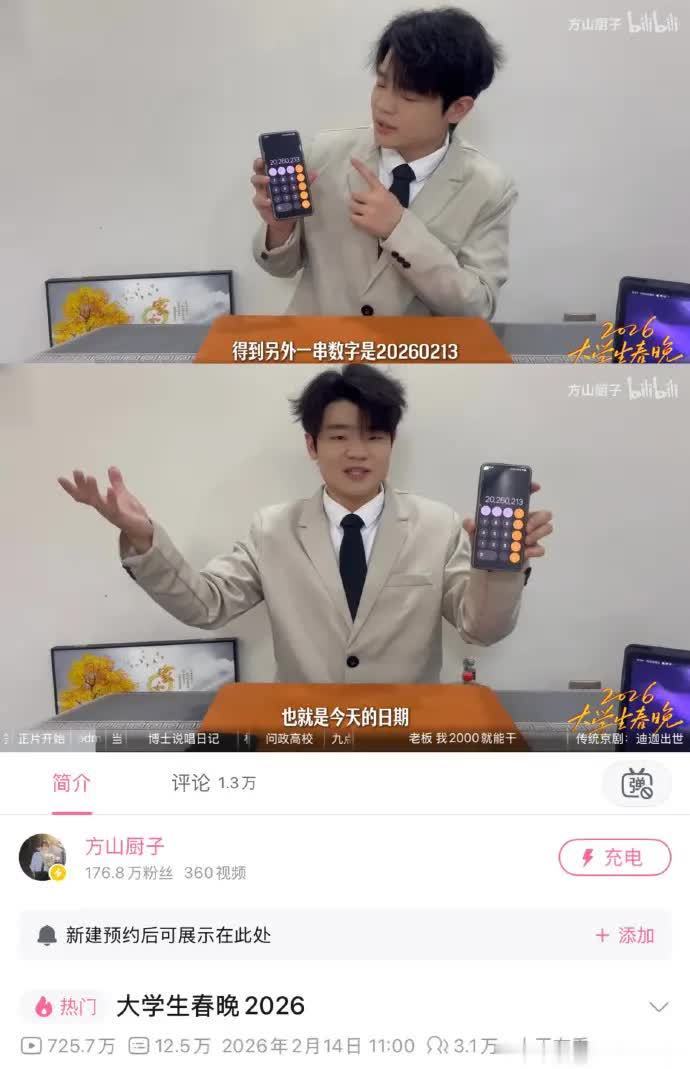690x1069 pixels.
Task: Open the 评论 tab
Action: click(x=212, y=783)
